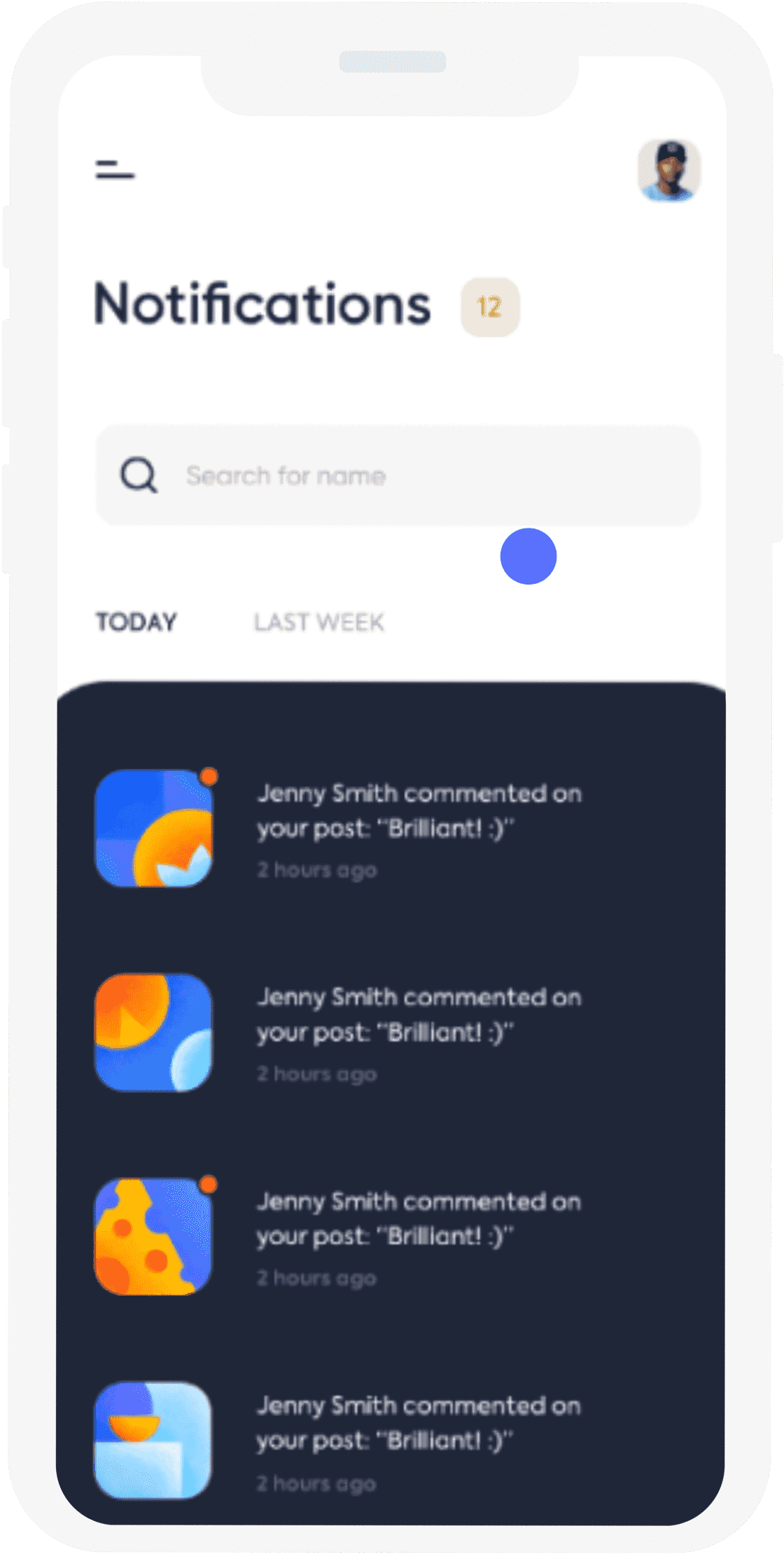This screenshot has height=1554, width=784.
Task: Select the bottom notification's half-circle bowl icon
Action: click(x=155, y=1438)
